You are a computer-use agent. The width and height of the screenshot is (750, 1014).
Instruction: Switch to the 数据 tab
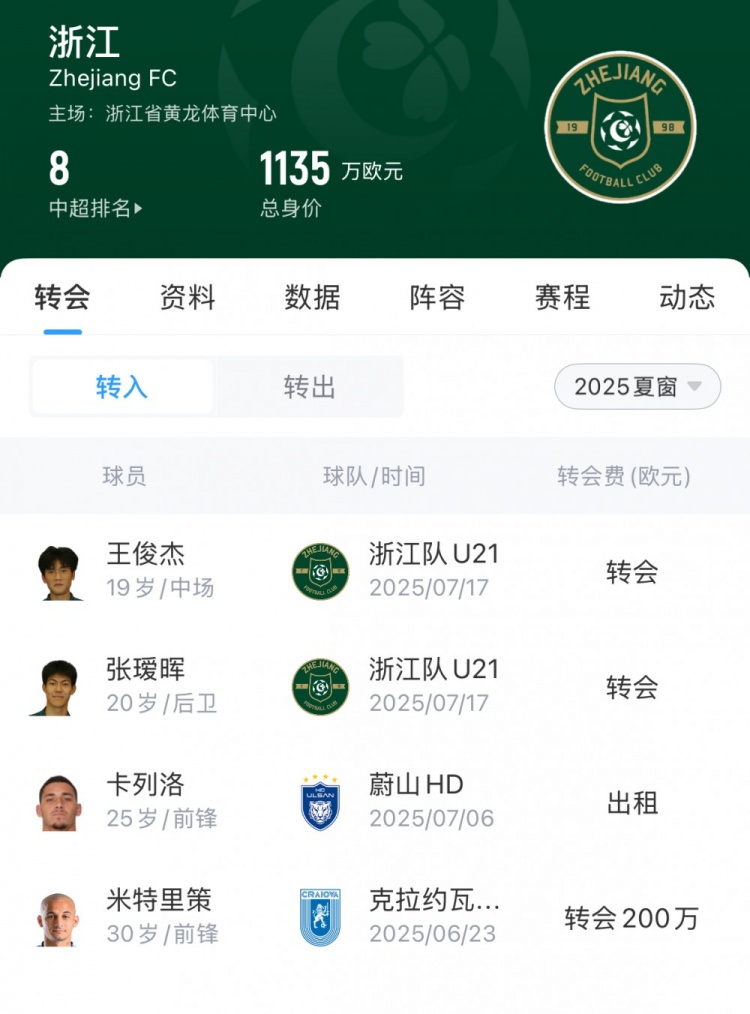coord(312,298)
